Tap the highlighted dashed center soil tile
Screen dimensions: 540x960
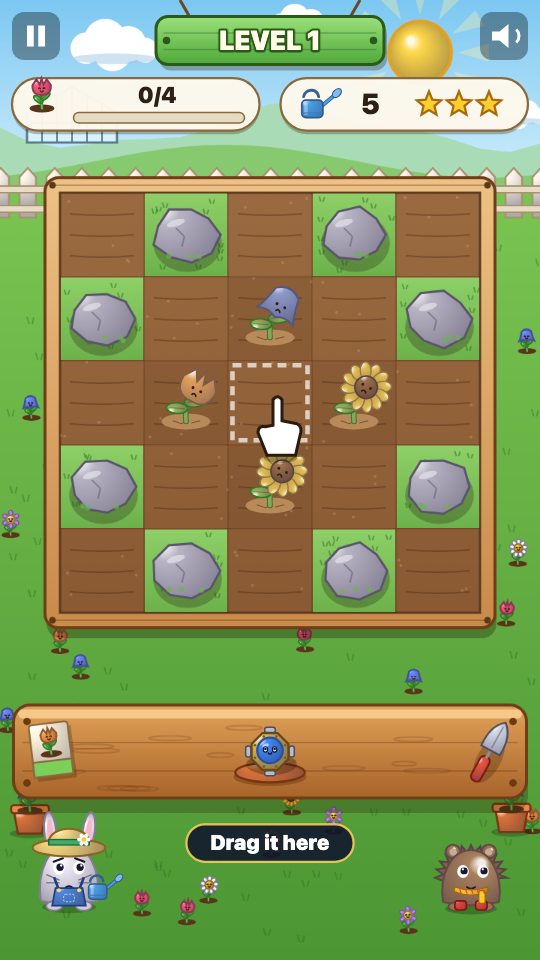click(270, 402)
